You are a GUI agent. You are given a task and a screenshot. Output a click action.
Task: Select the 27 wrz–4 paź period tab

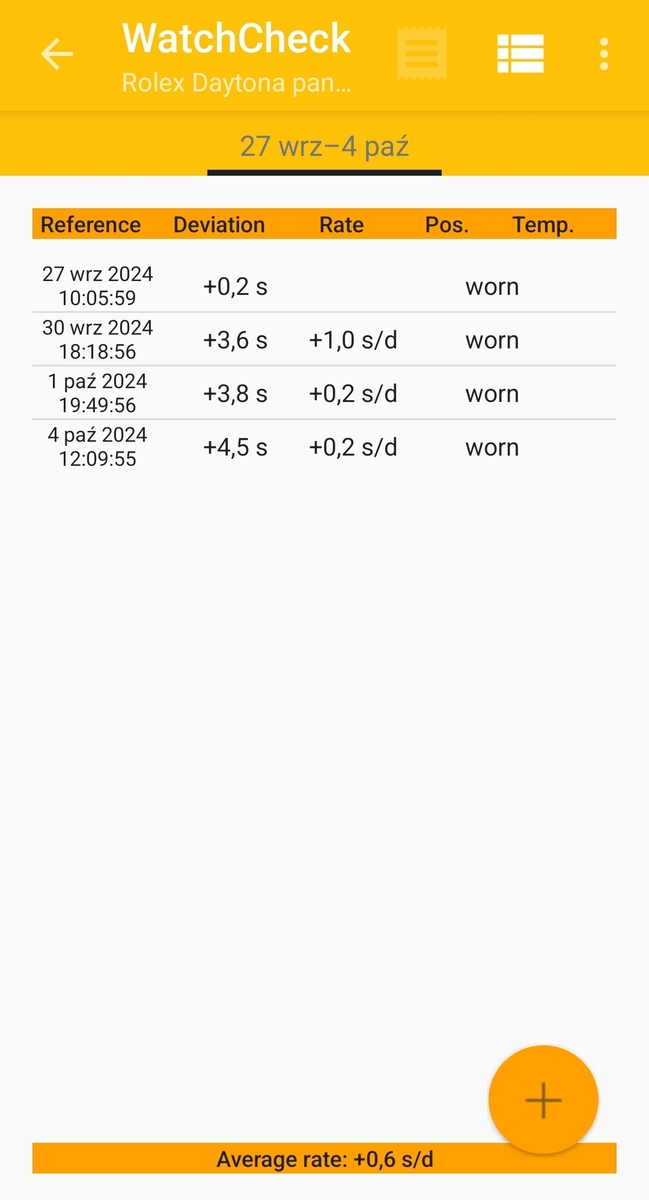(x=324, y=146)
